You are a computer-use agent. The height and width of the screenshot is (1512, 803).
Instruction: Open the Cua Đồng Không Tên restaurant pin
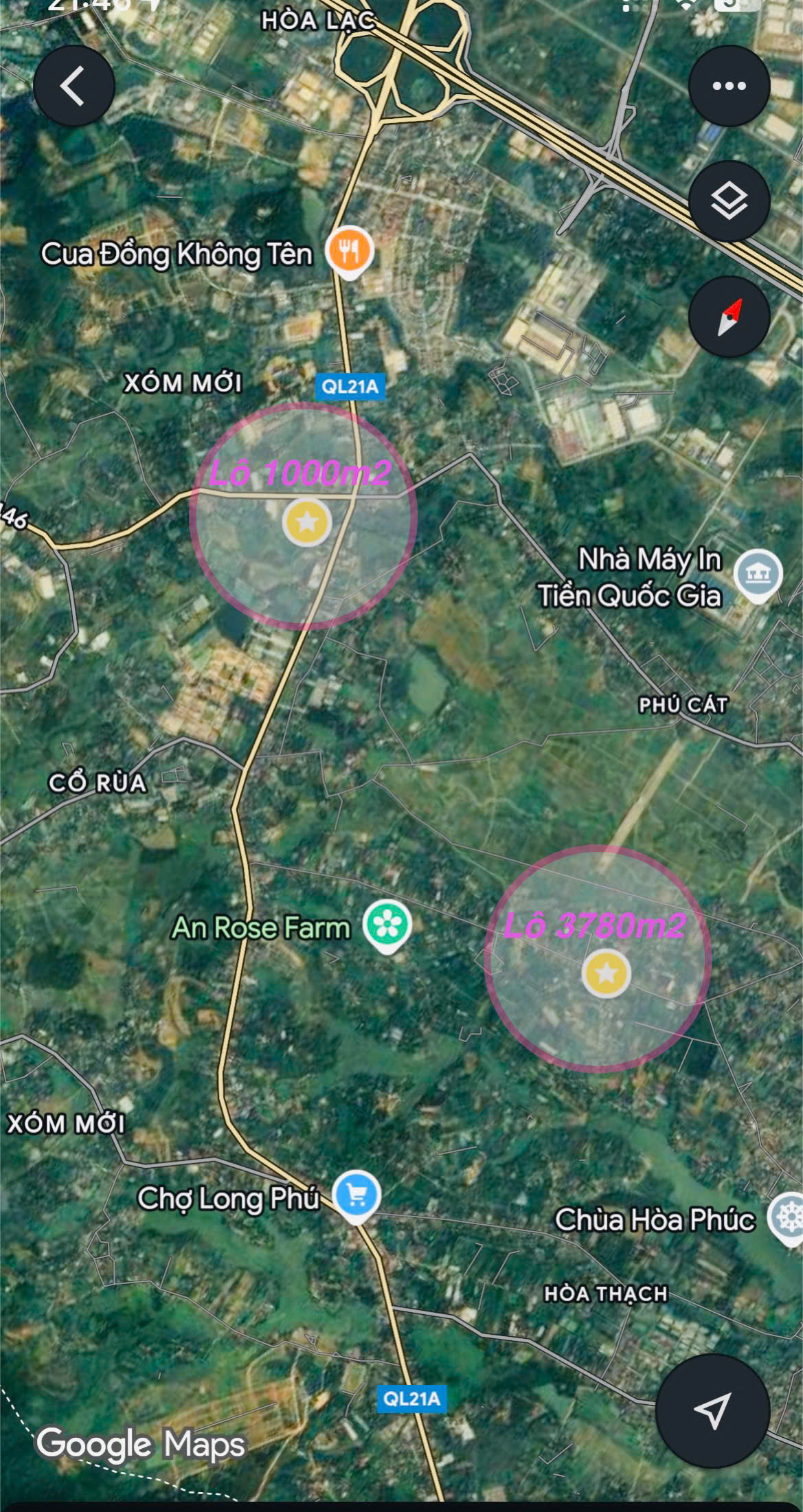(x=350, y=252)
